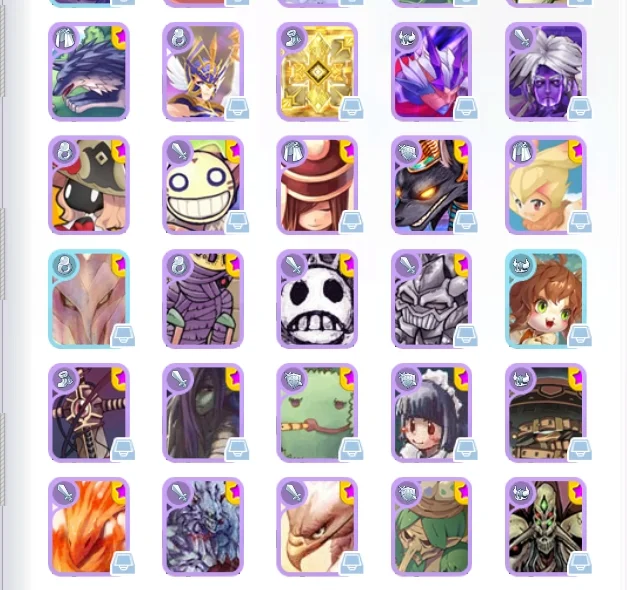Image resolution: width=627 pixels, height=590 pixels.
Task: Select the winged golden knight card
Action: [203, 72]
